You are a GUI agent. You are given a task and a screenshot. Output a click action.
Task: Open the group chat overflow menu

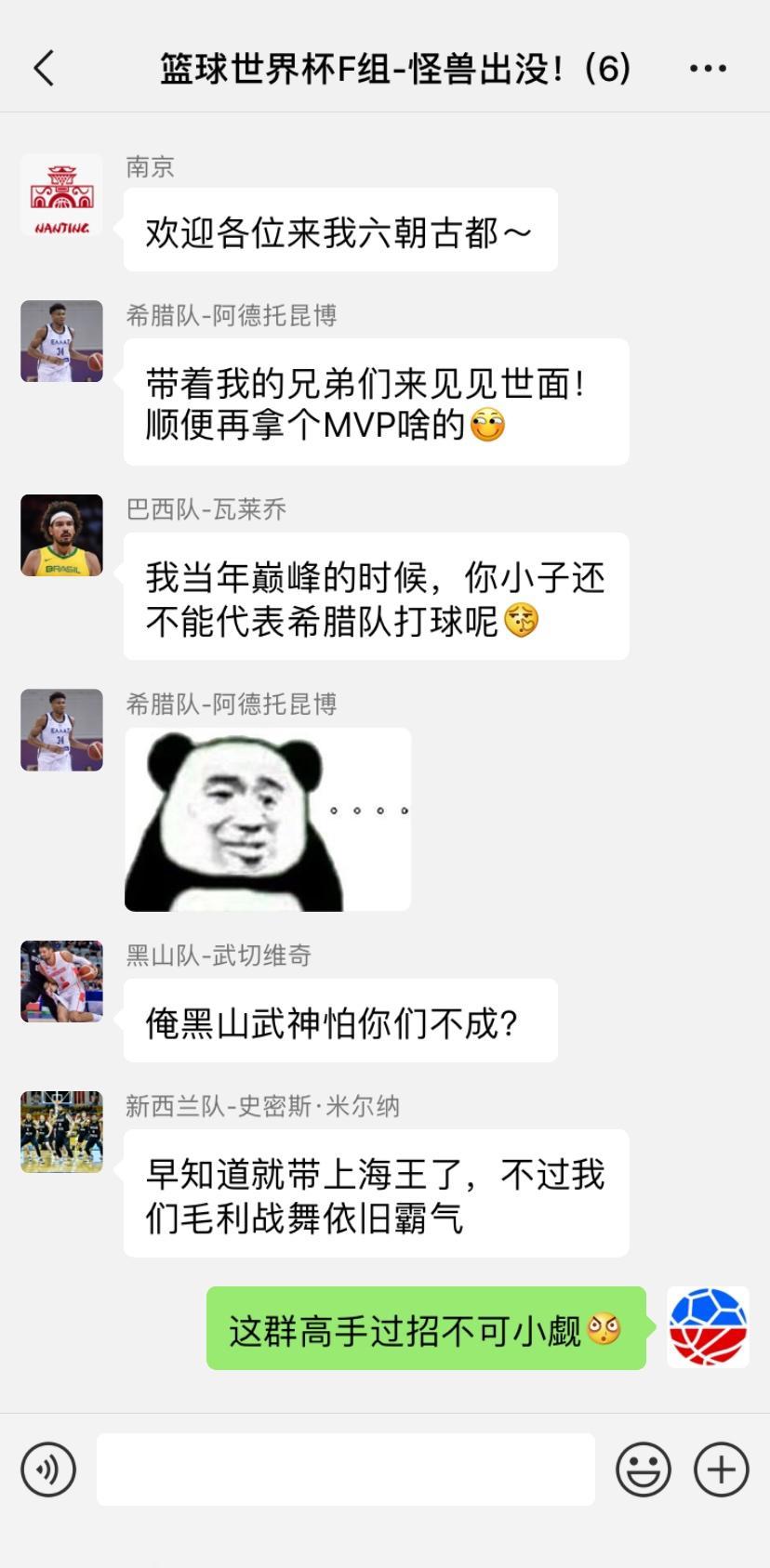coord(709,68)
